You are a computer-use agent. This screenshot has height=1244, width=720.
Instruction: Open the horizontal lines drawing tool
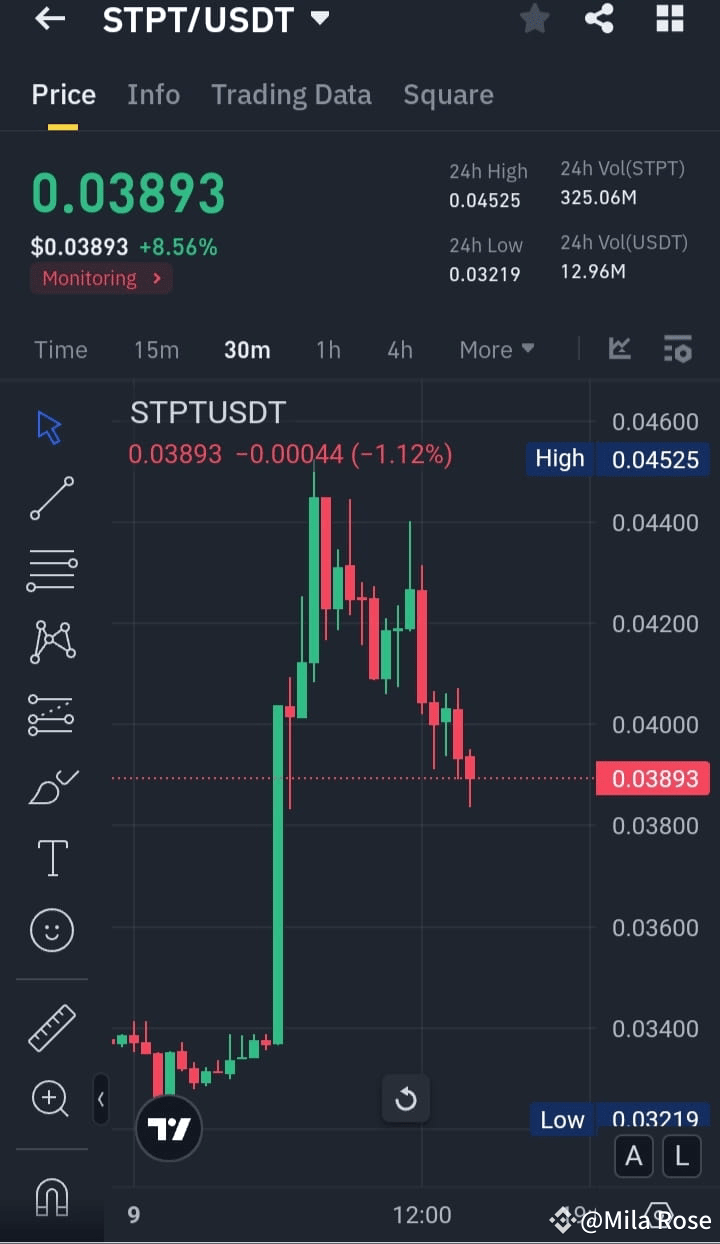[x=51, y=569]
